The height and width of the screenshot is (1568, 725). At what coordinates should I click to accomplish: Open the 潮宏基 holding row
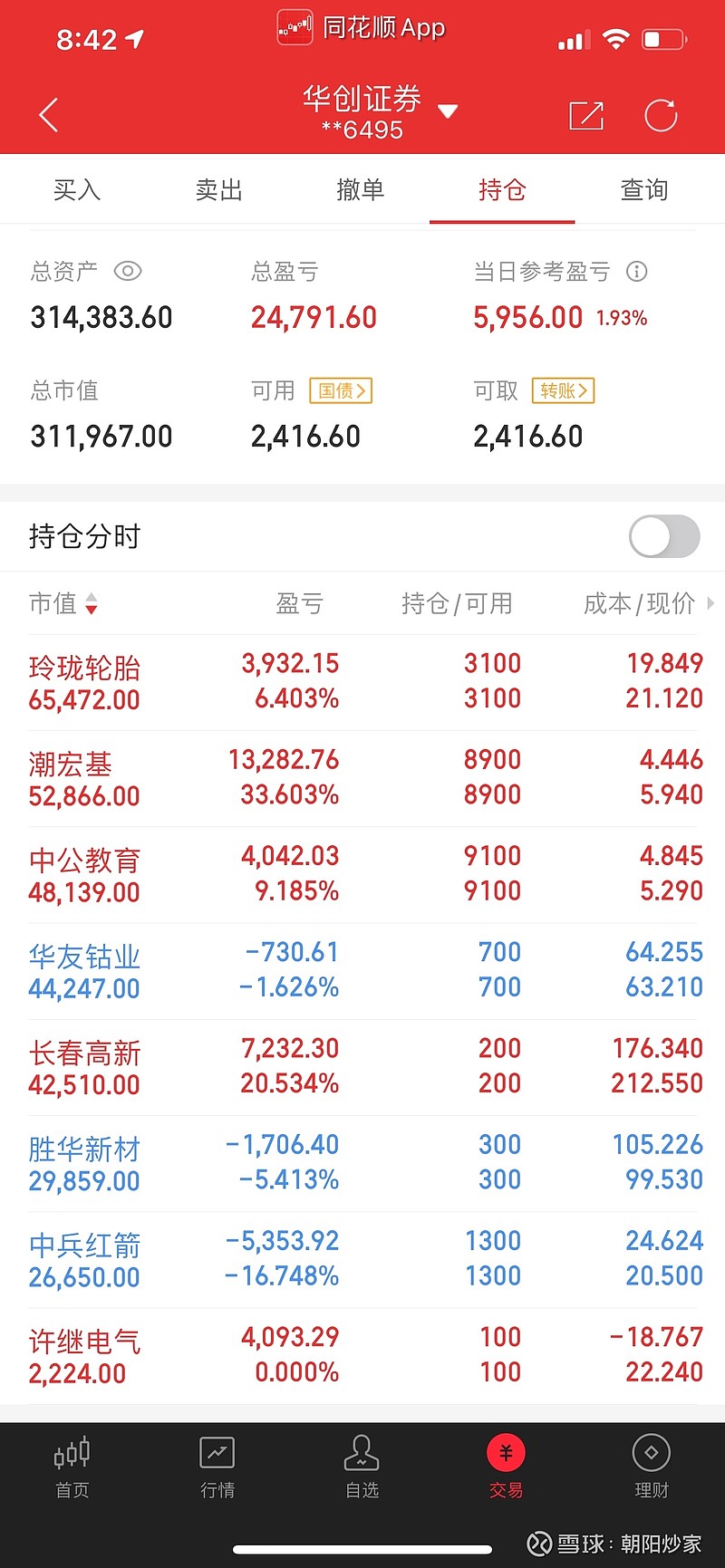point(362,779)
